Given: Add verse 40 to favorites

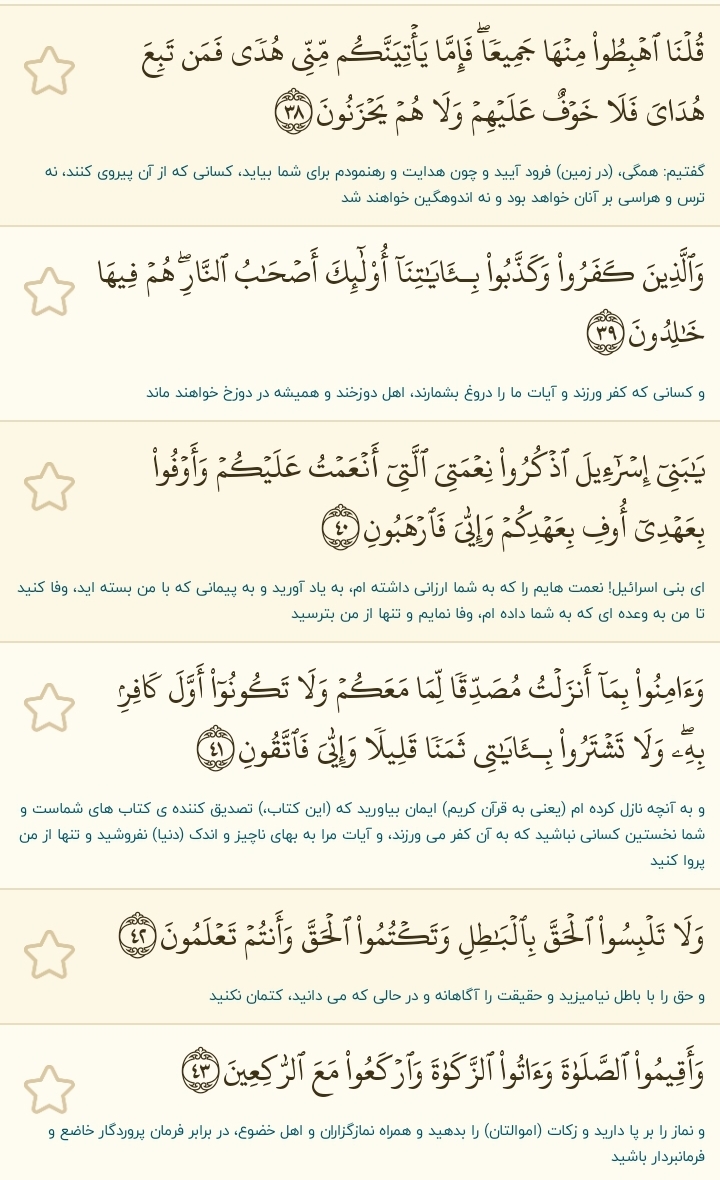Looking at the screenshot, I should 49,487.
